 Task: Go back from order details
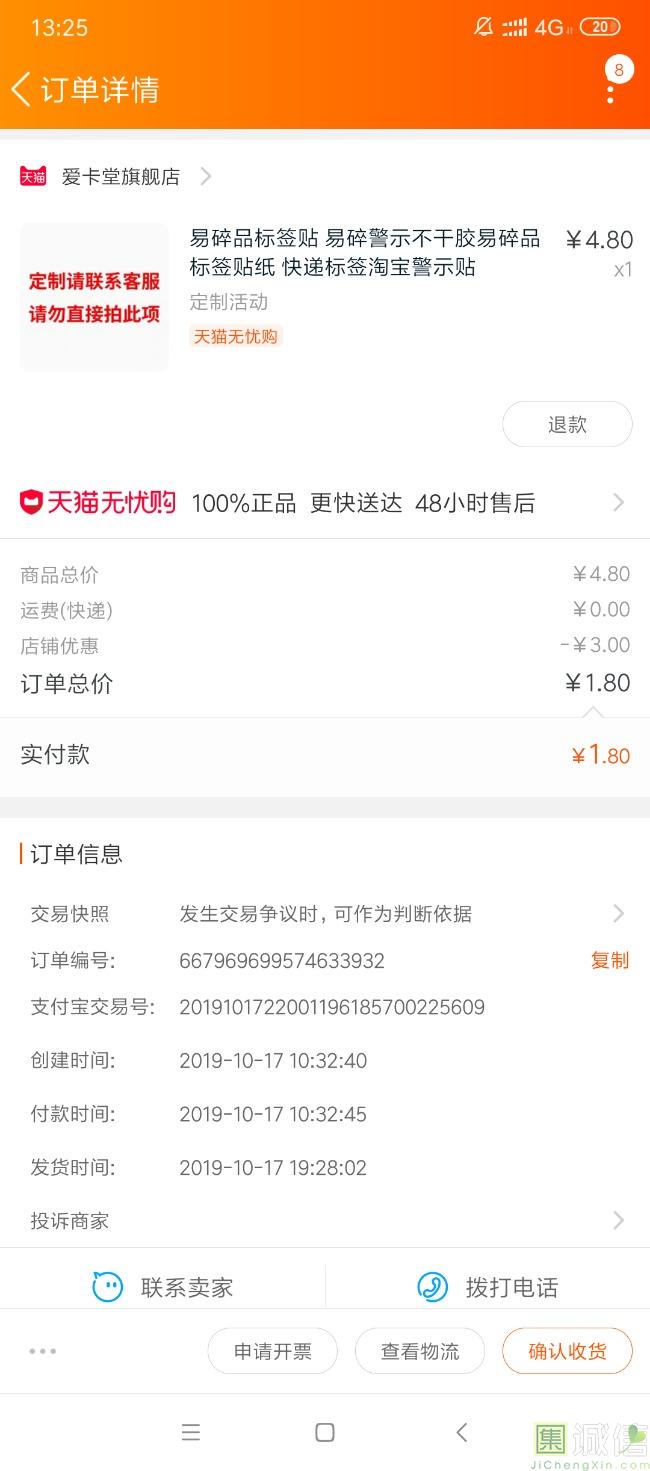pos(22,89)
